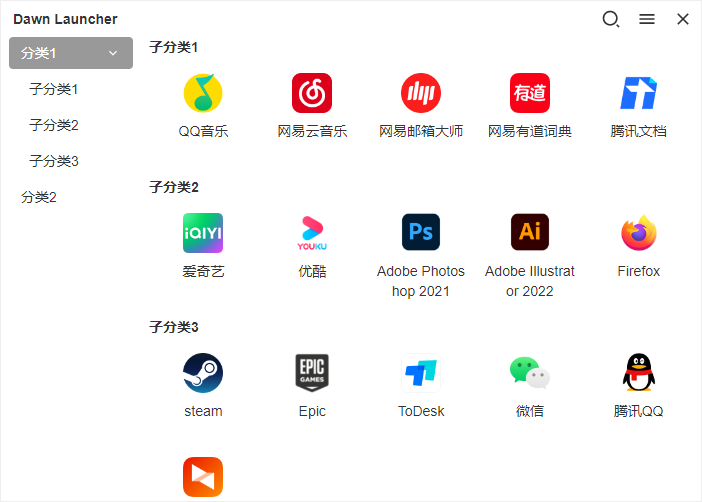The image size is (702, 502).
Task: Open 微信 app
Action: (x=530, y=374)
